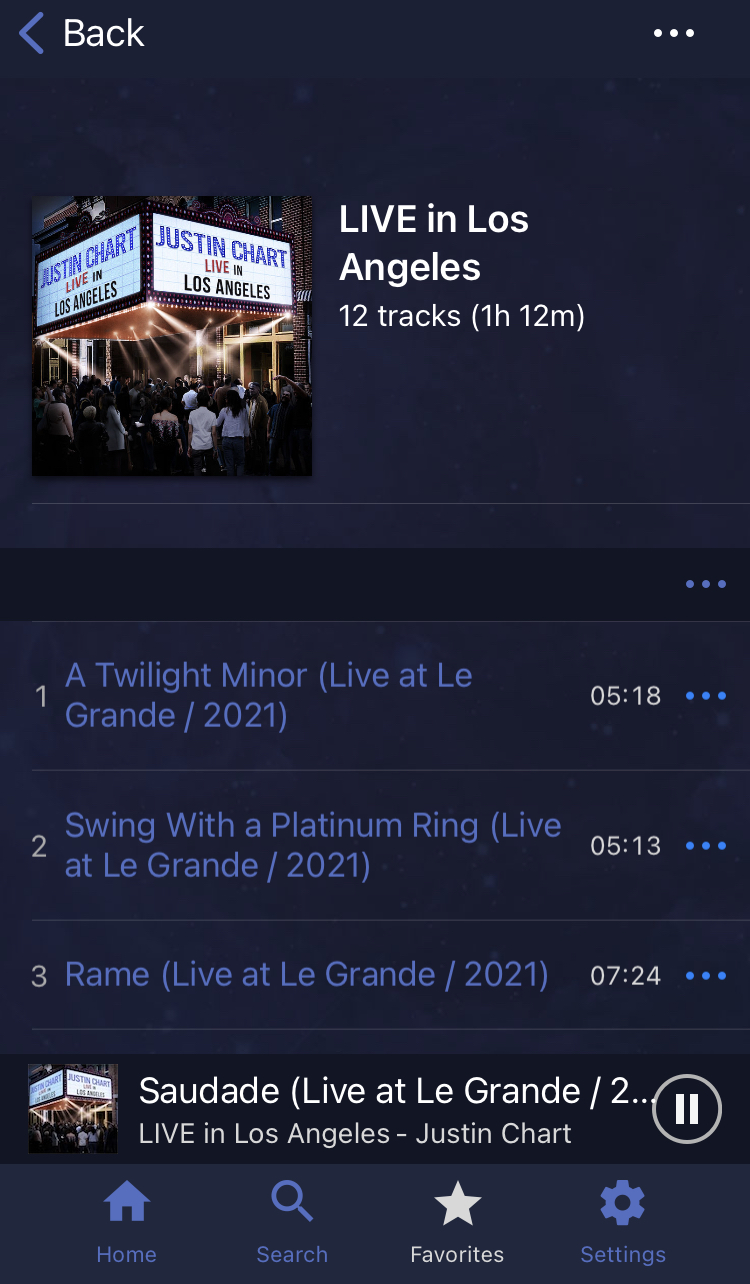Play Rame (Live at Le Grande / 2021)
Image resolution: width=750 pixels, height=1284 pixels.
click(306, 975)
